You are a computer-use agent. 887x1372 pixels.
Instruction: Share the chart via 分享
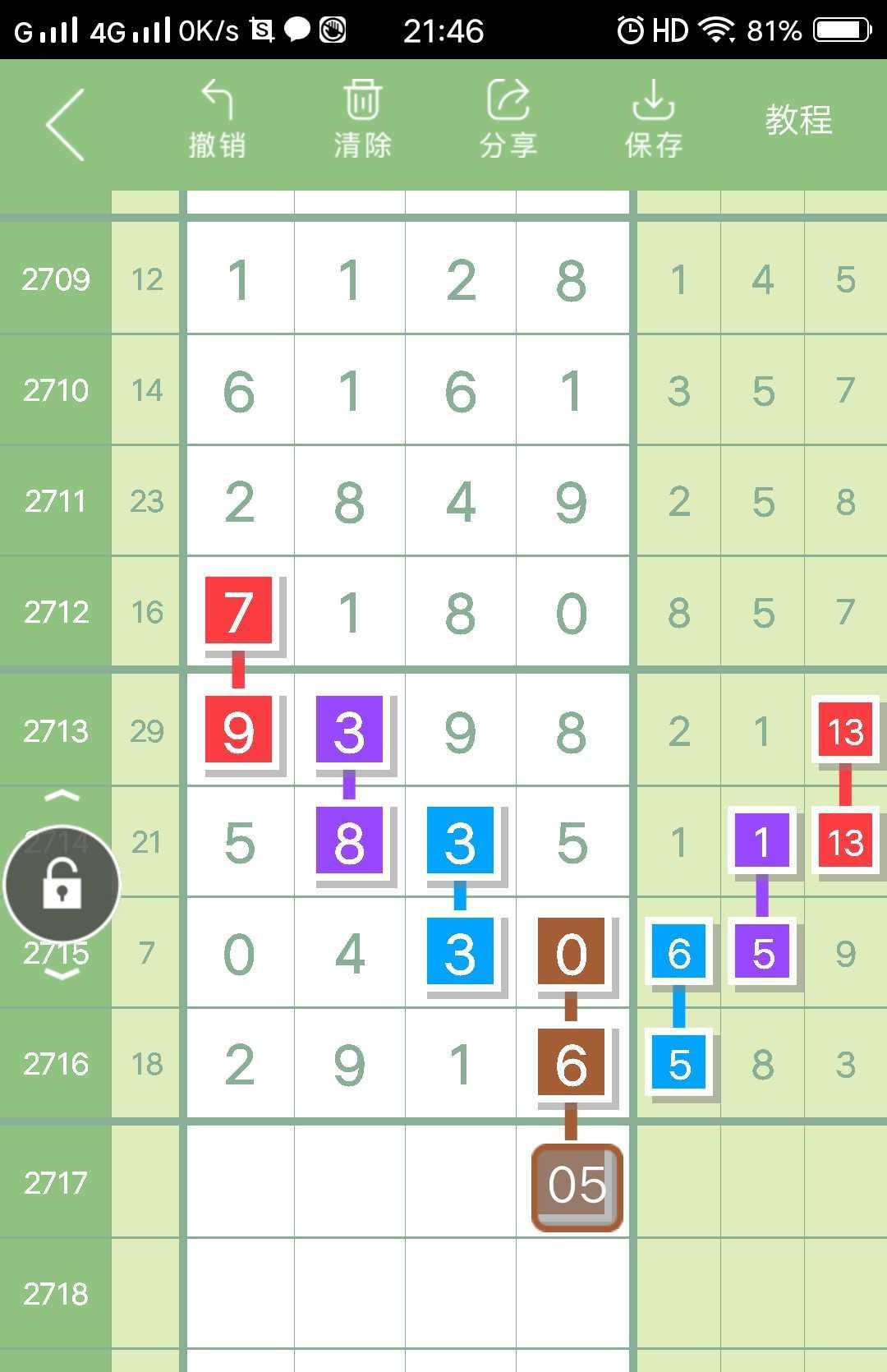click(x=508, y=121)
